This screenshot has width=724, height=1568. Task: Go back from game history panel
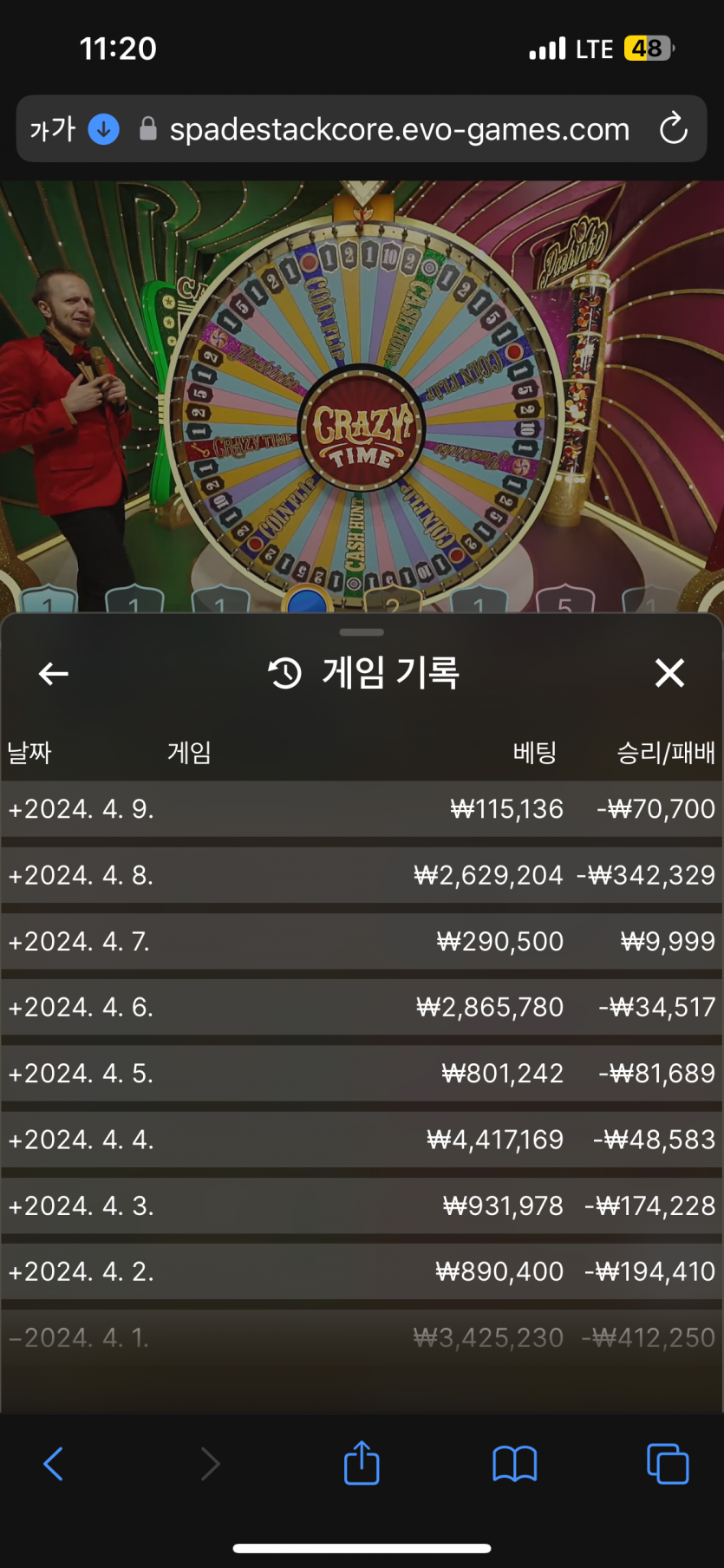point(54,673)
